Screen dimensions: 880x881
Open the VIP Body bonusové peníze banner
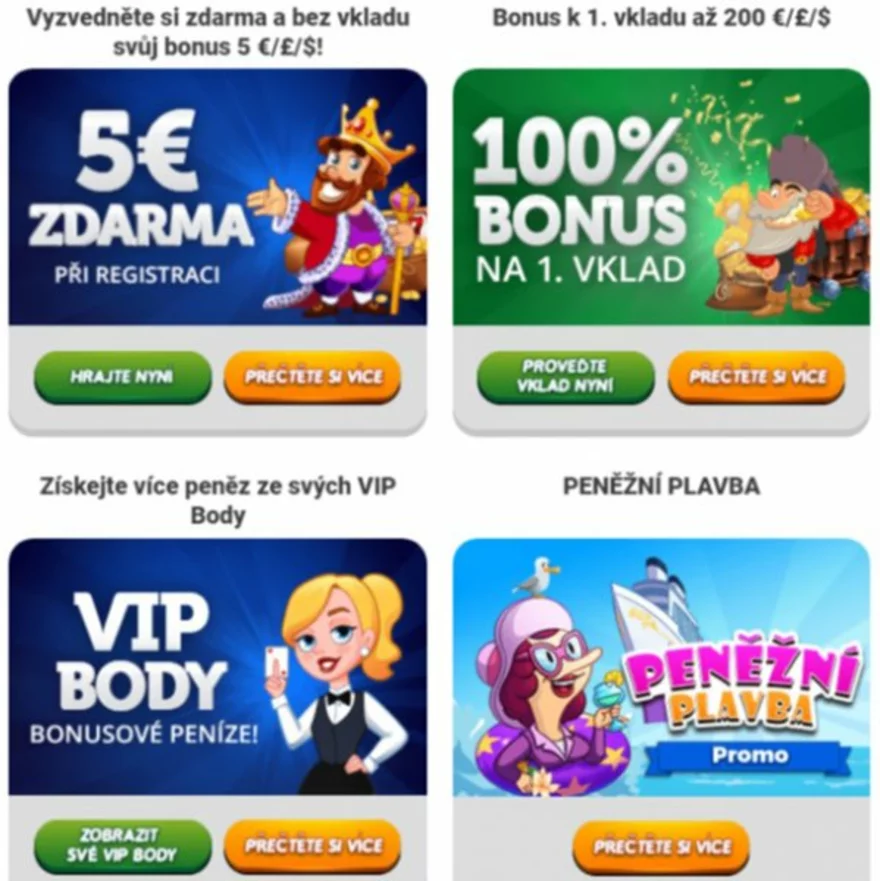pyautogui.click(x=217, y=667)
